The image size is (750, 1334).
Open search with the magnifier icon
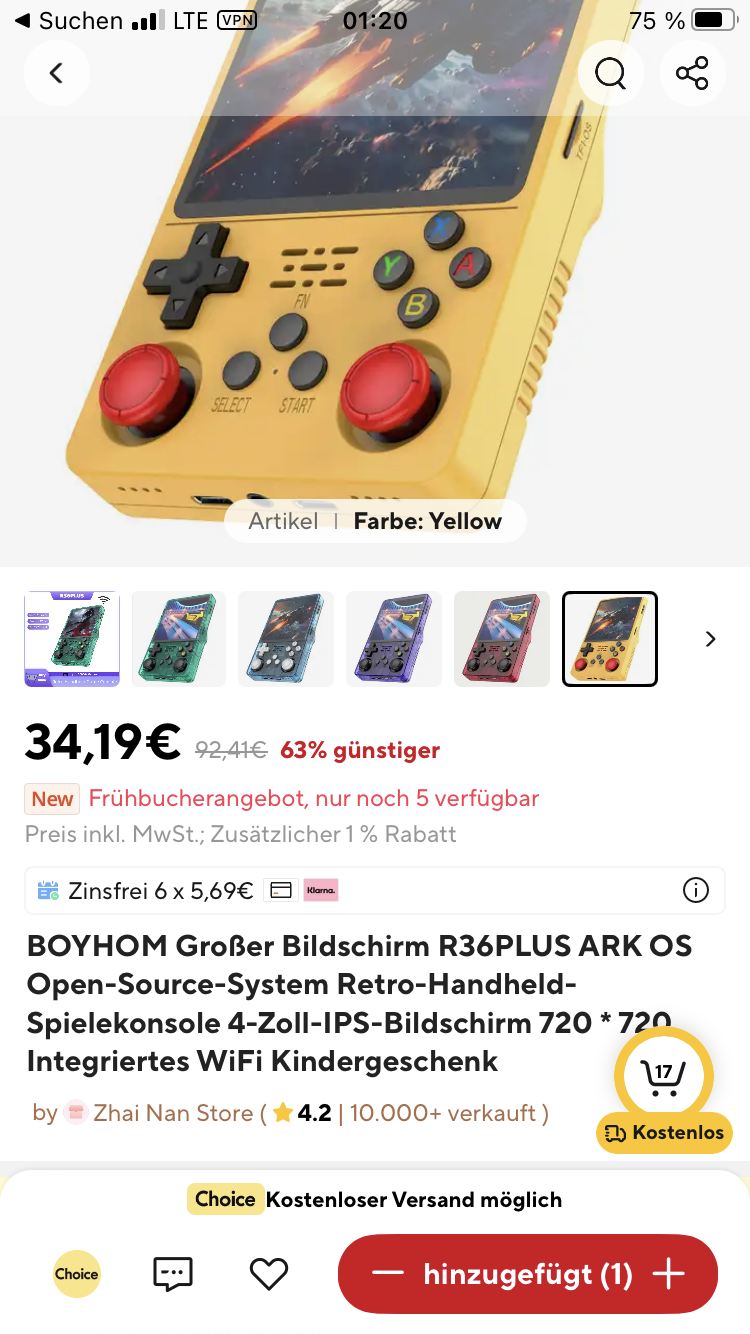click(x=610, y=73)
